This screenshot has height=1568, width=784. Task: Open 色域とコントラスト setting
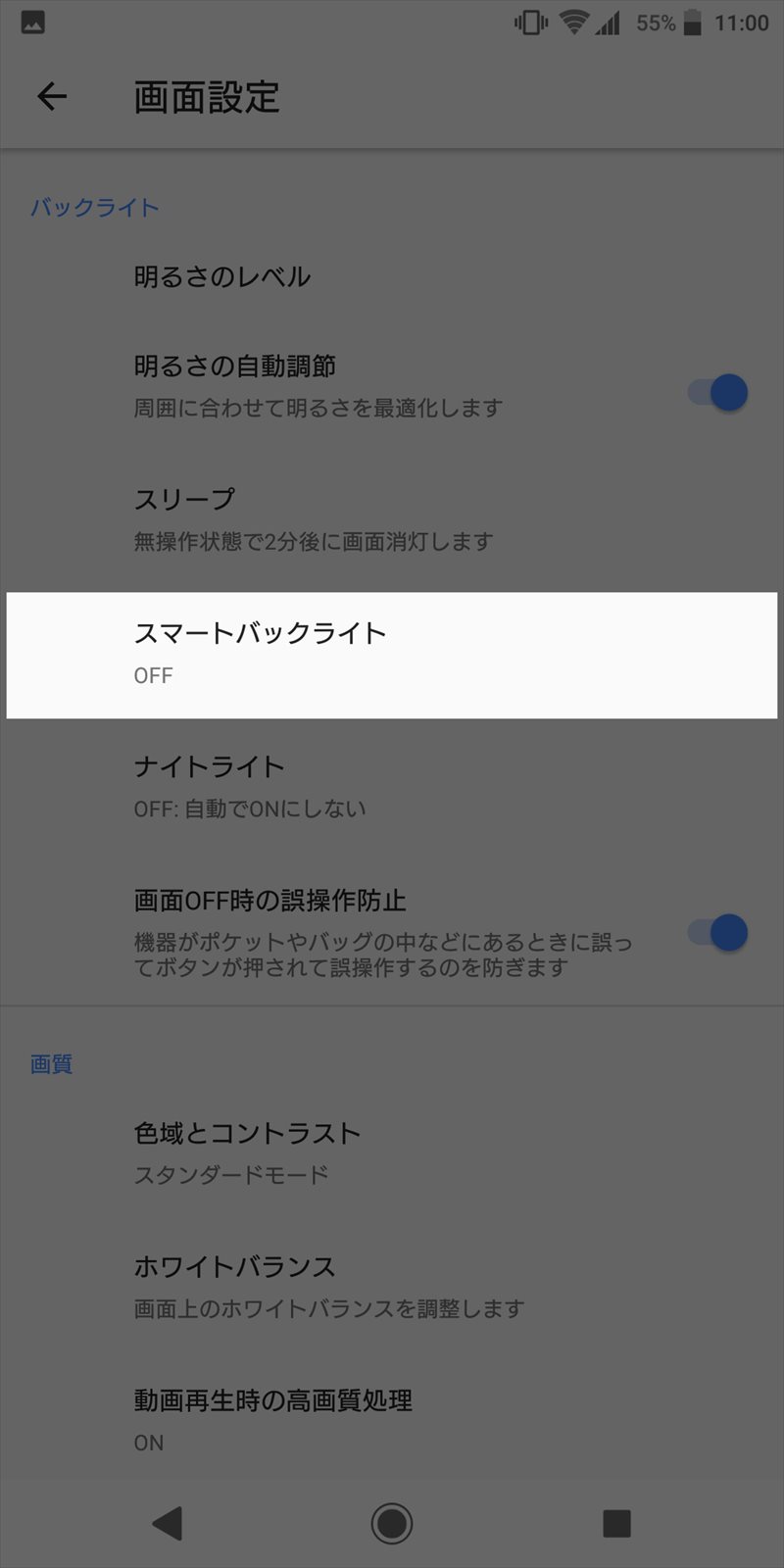[392, 1152]
